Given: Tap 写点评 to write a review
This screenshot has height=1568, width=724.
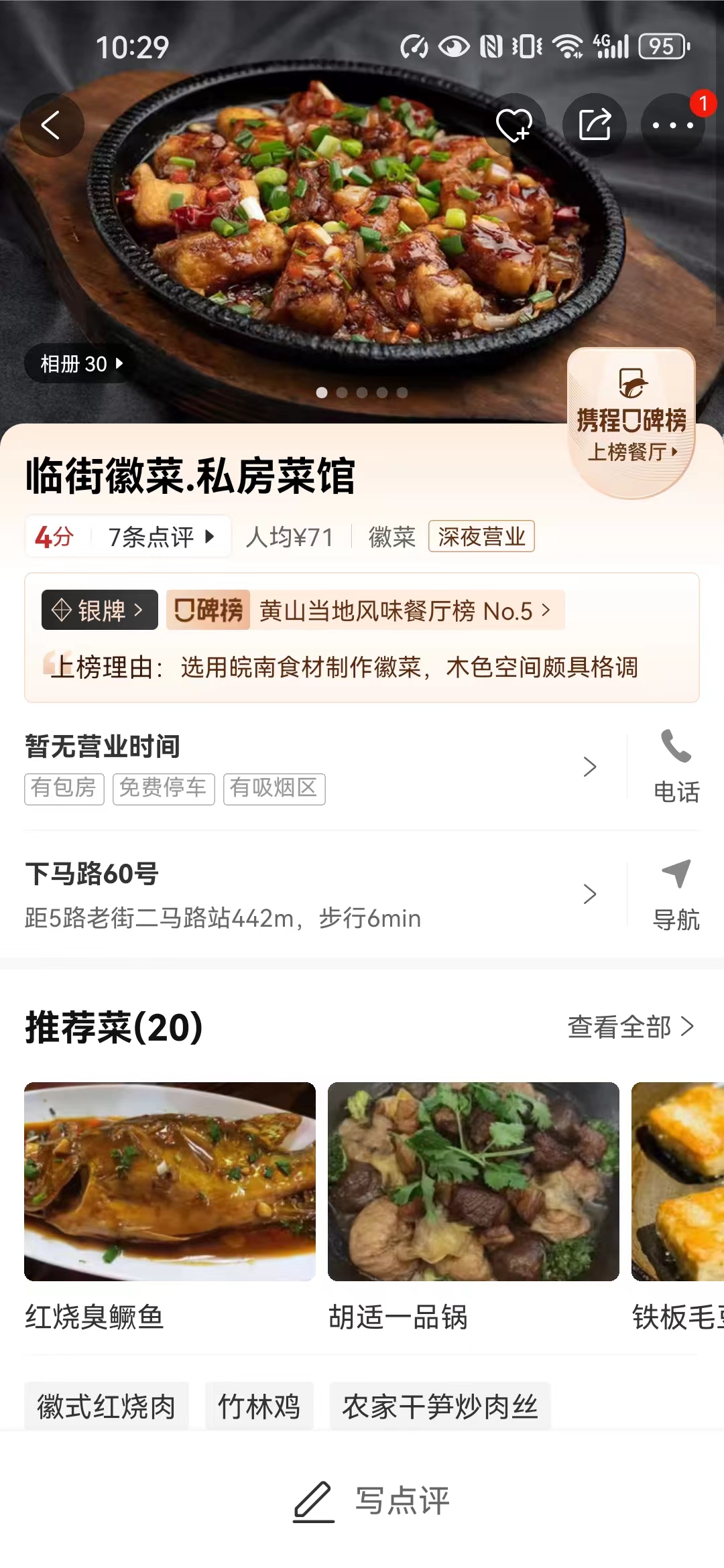Looking at the screenshot, I should (x=371, y=1501).
